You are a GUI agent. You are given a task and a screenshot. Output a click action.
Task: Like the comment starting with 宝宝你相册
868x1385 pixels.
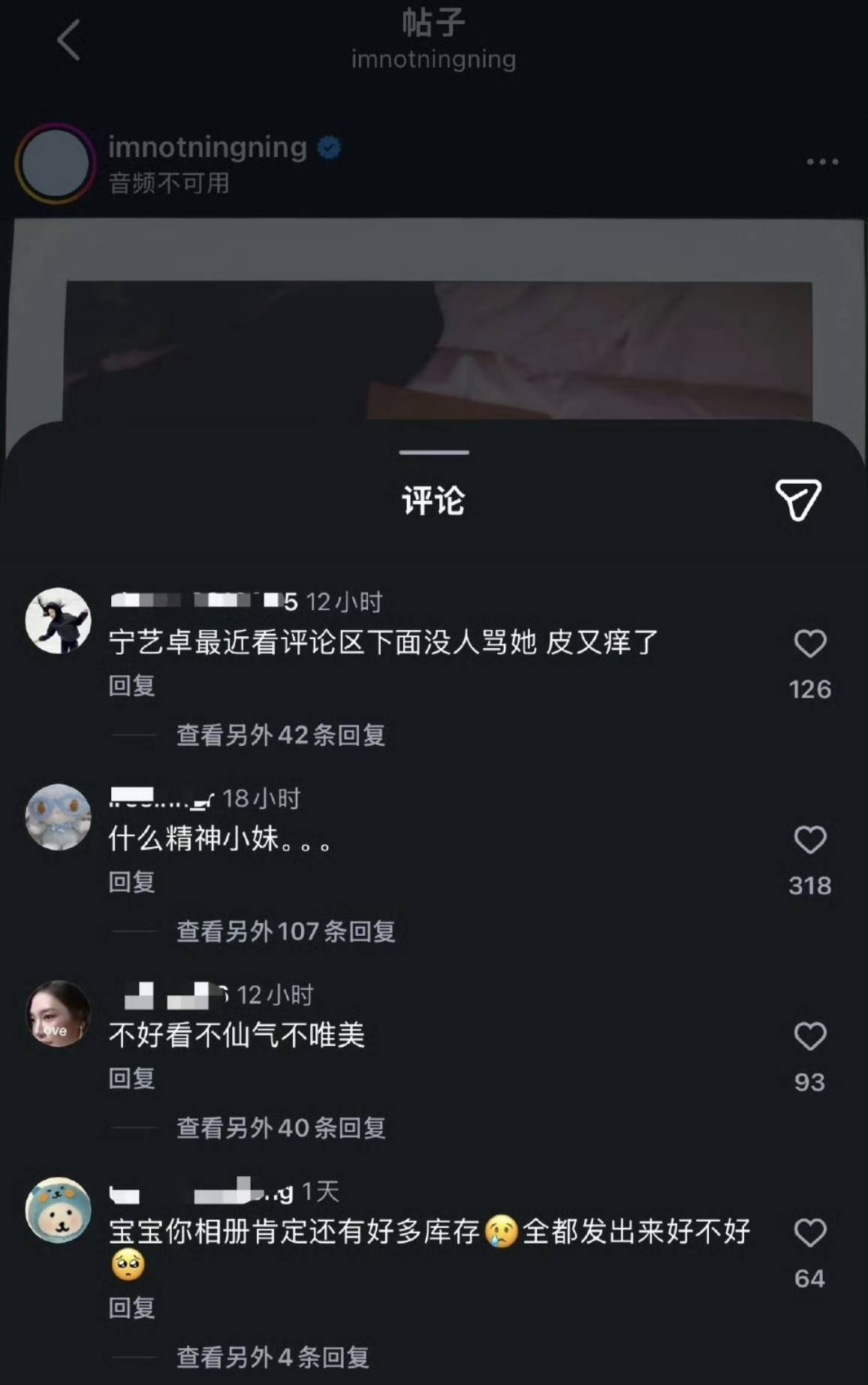(809, 1233)
